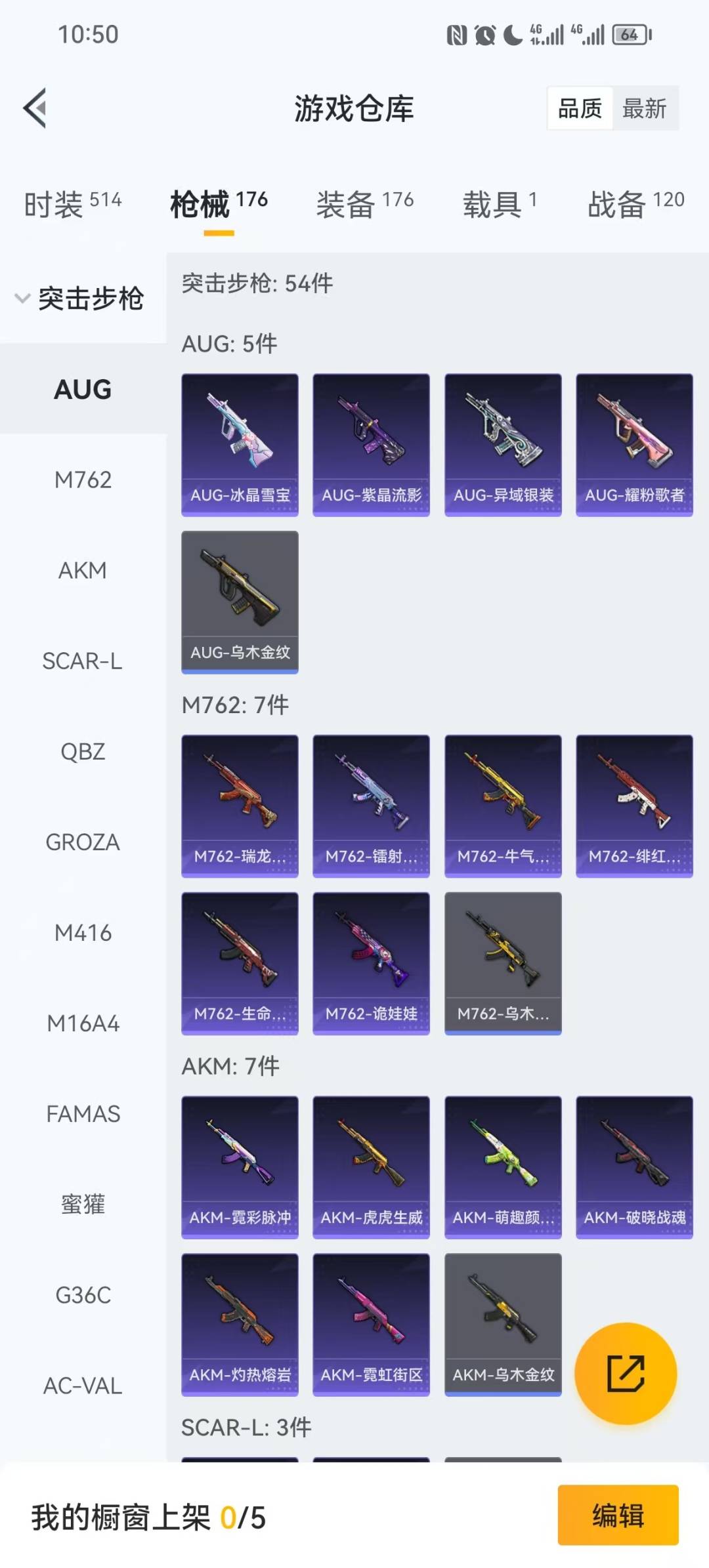Open the 载具 tab
The image size is (709, 1568).
[x=500, y=203]
